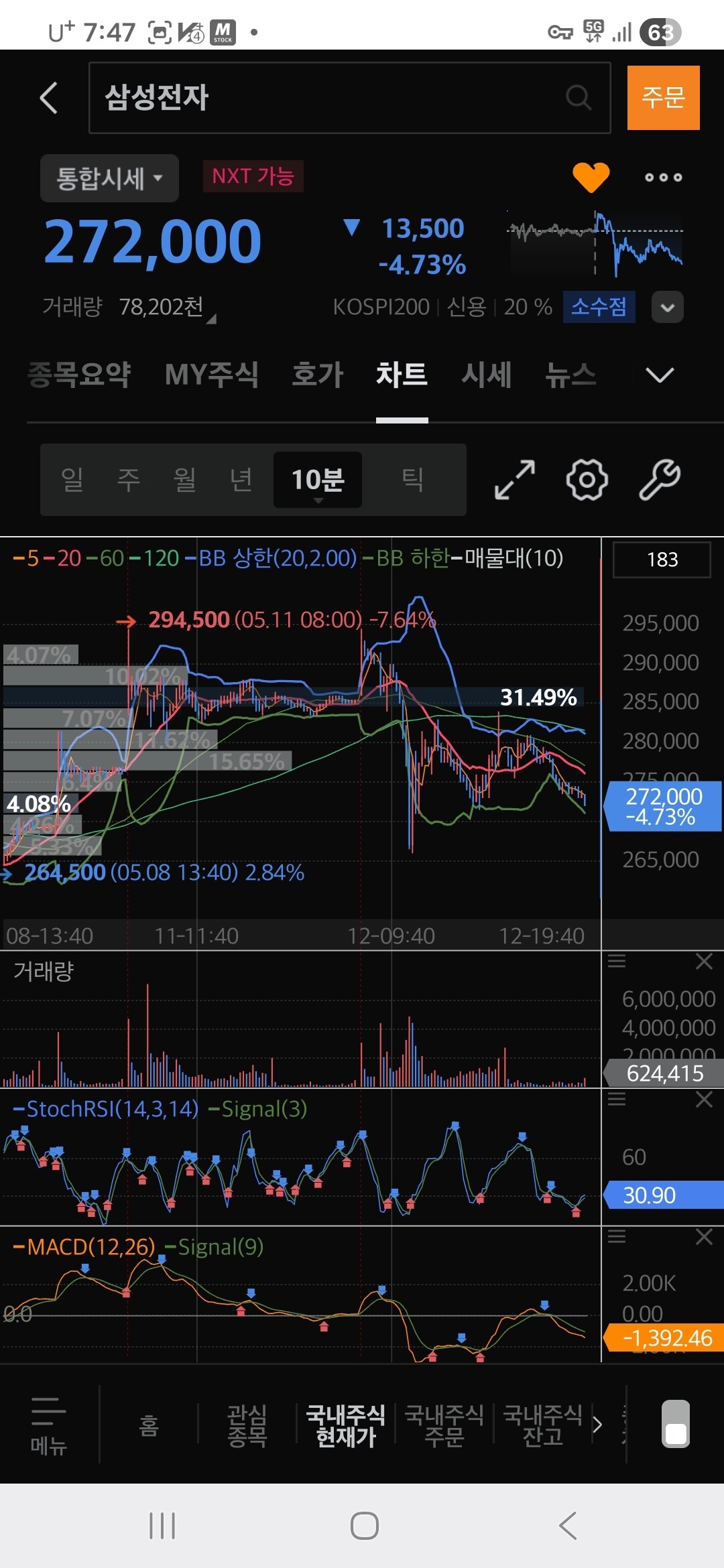Close the 거래량 volume indicator panel
This screenshot has height=1568, width=724.
704,962
